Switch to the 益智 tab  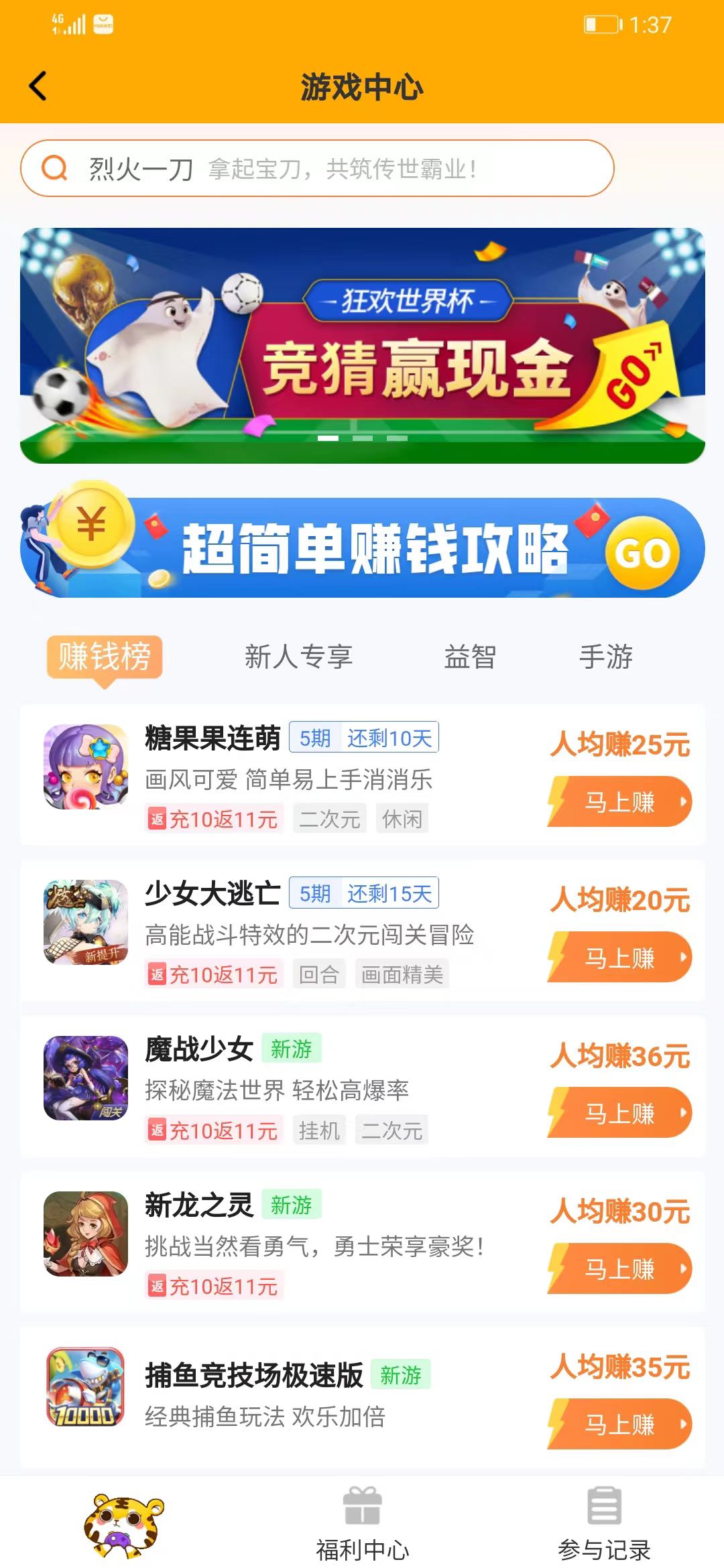469,656
